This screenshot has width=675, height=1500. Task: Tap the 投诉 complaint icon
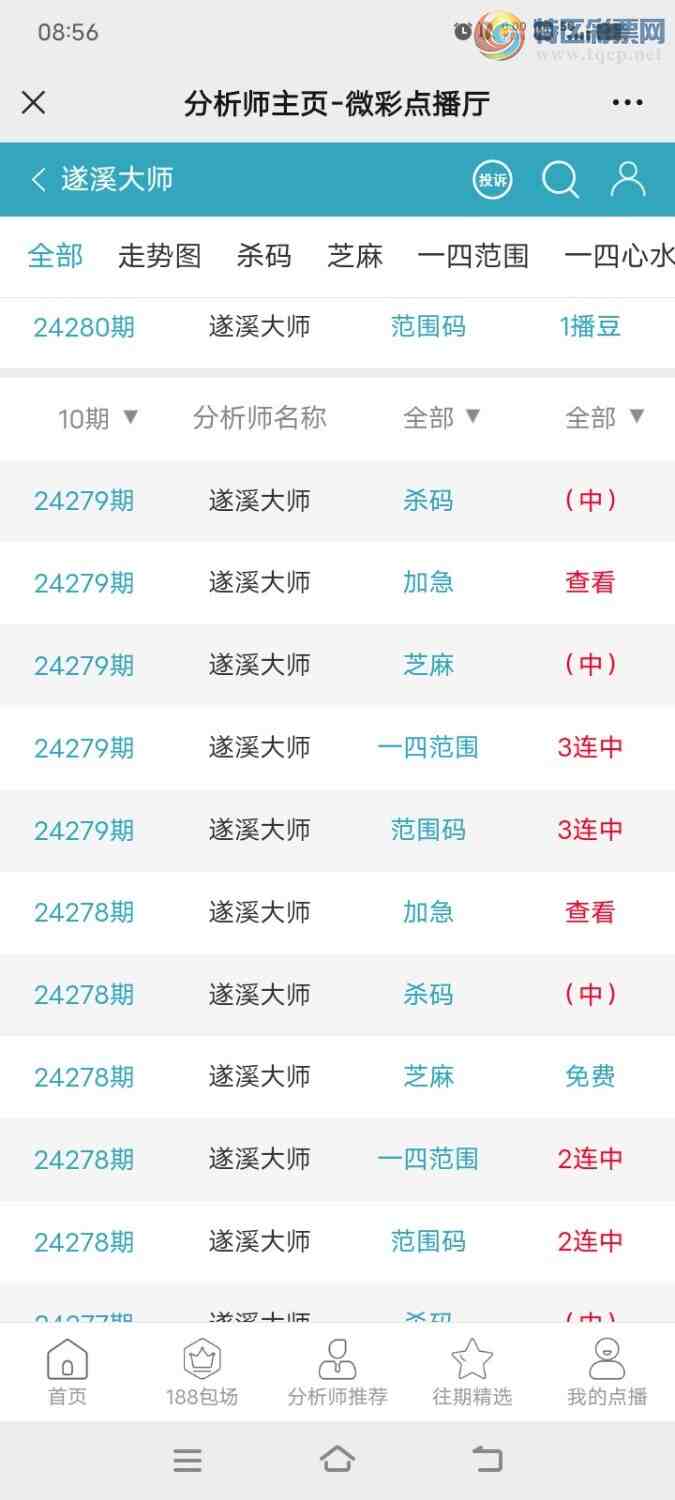point(492,180)
